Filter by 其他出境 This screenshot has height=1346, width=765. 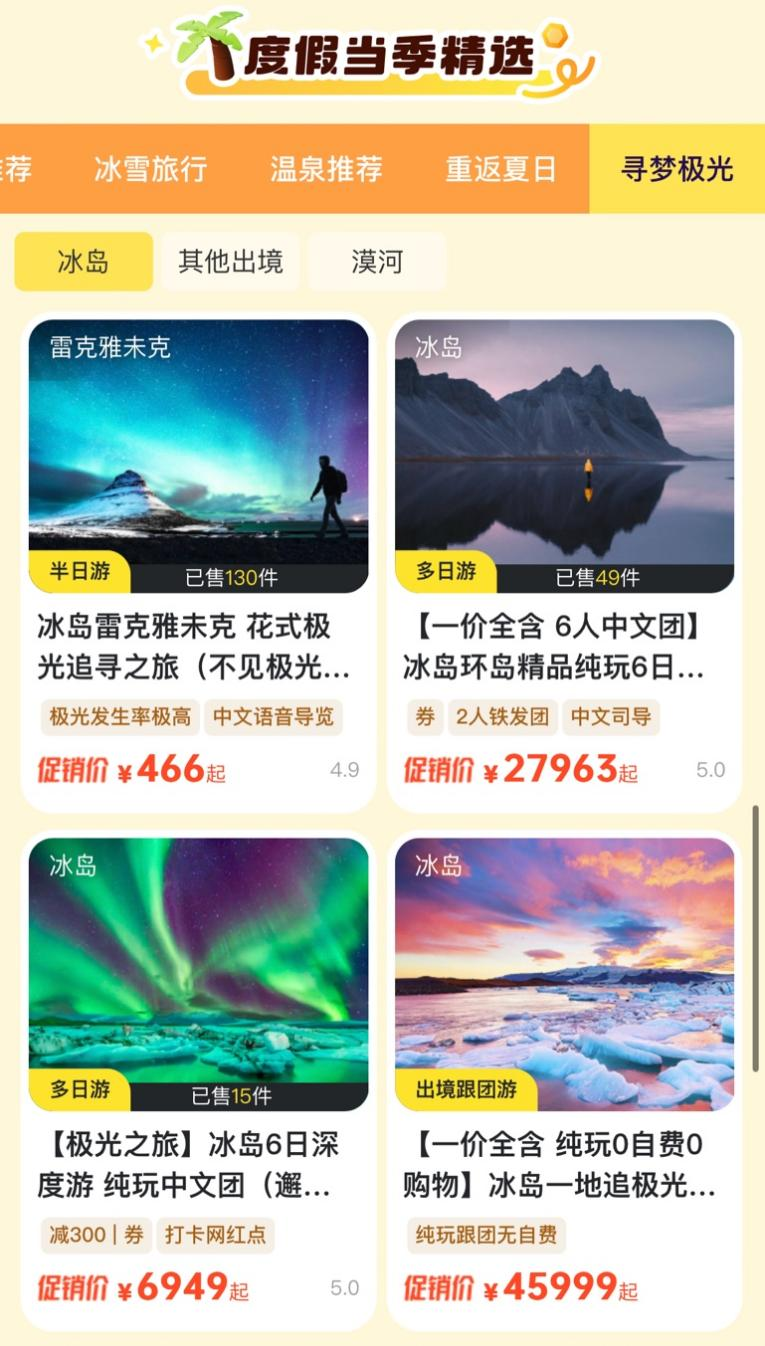click(230, 262)
